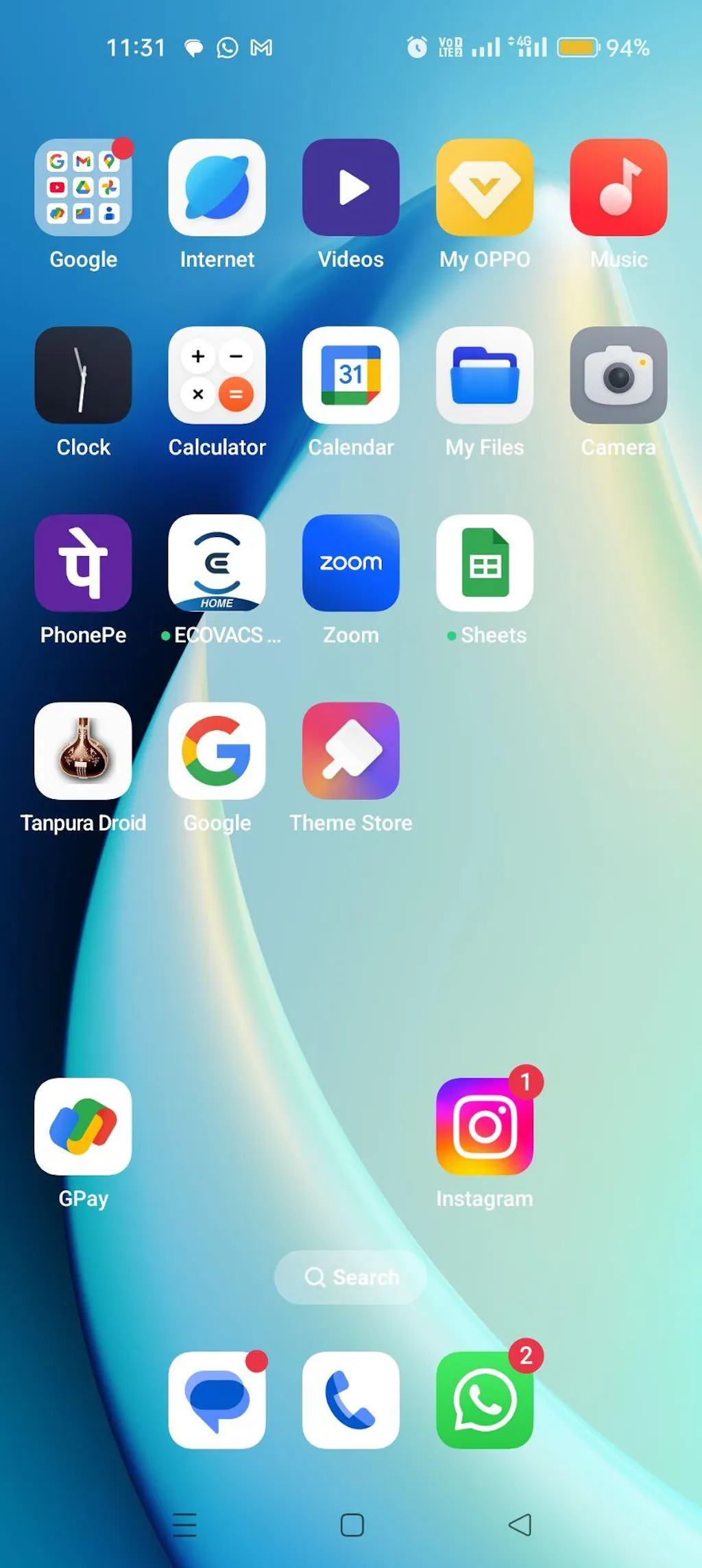
Task: Launch the Music app
Action: point(618,187)
